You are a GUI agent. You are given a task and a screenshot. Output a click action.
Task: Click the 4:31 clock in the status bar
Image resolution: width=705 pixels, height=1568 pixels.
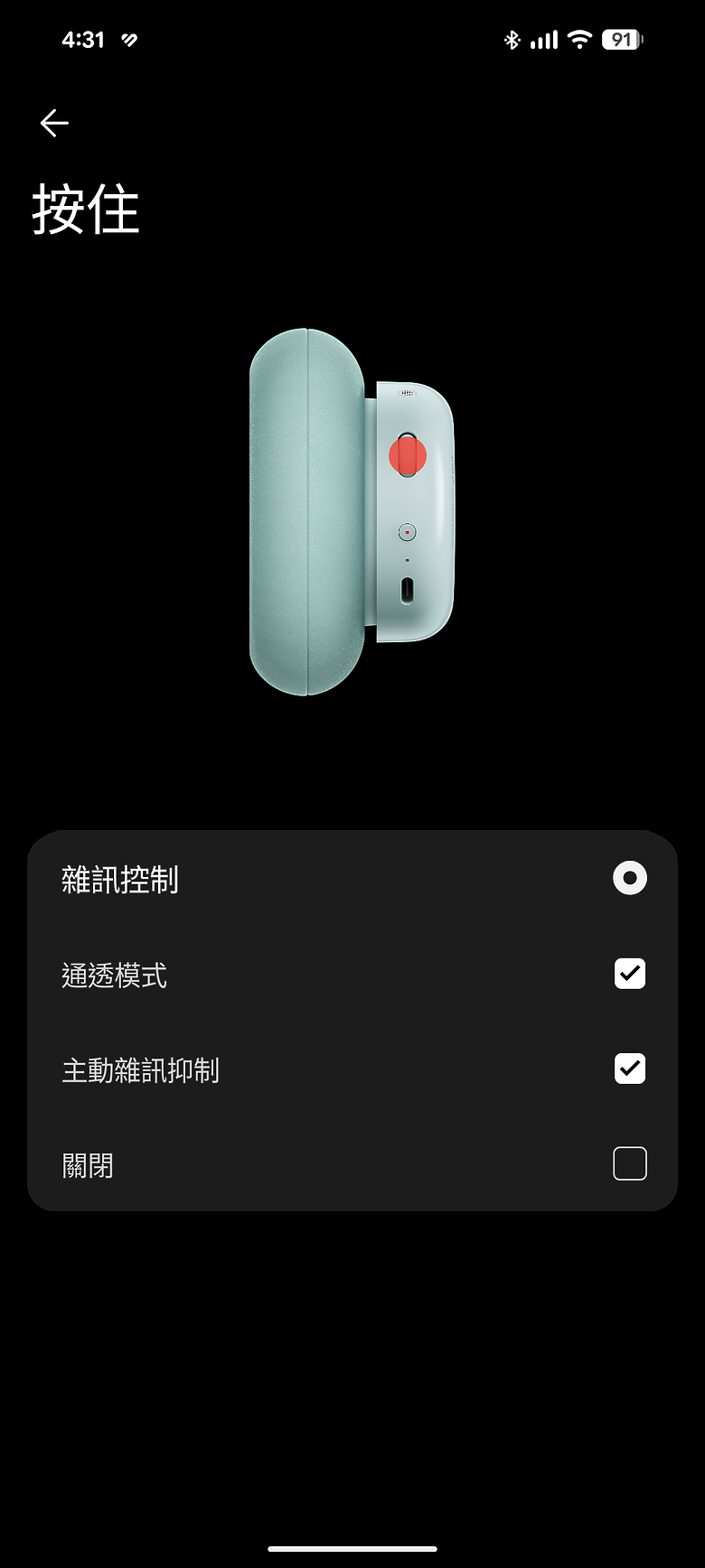[x=84, y=39]
